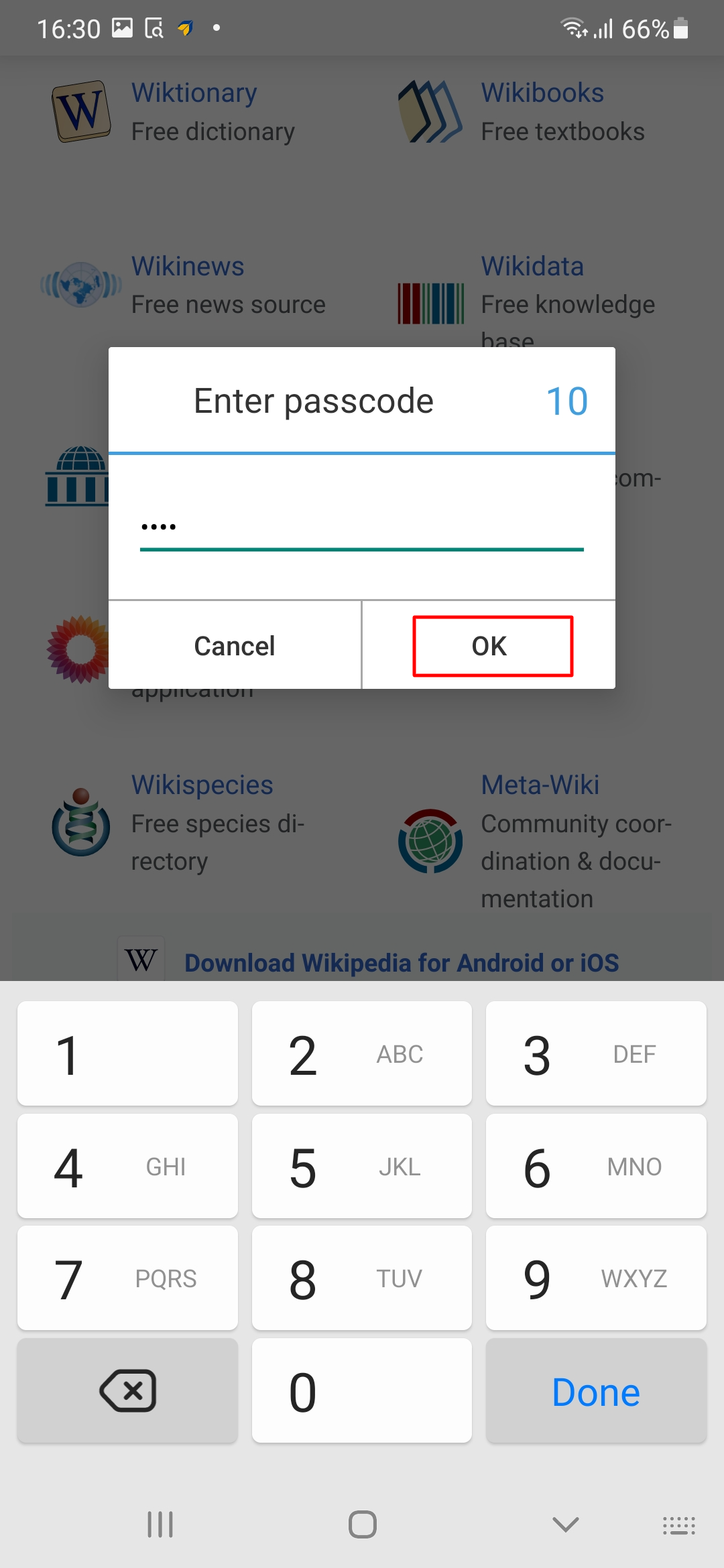The image size is (724, 1568).
Task: Open the recent apps view
Action: coord(160,1524)
